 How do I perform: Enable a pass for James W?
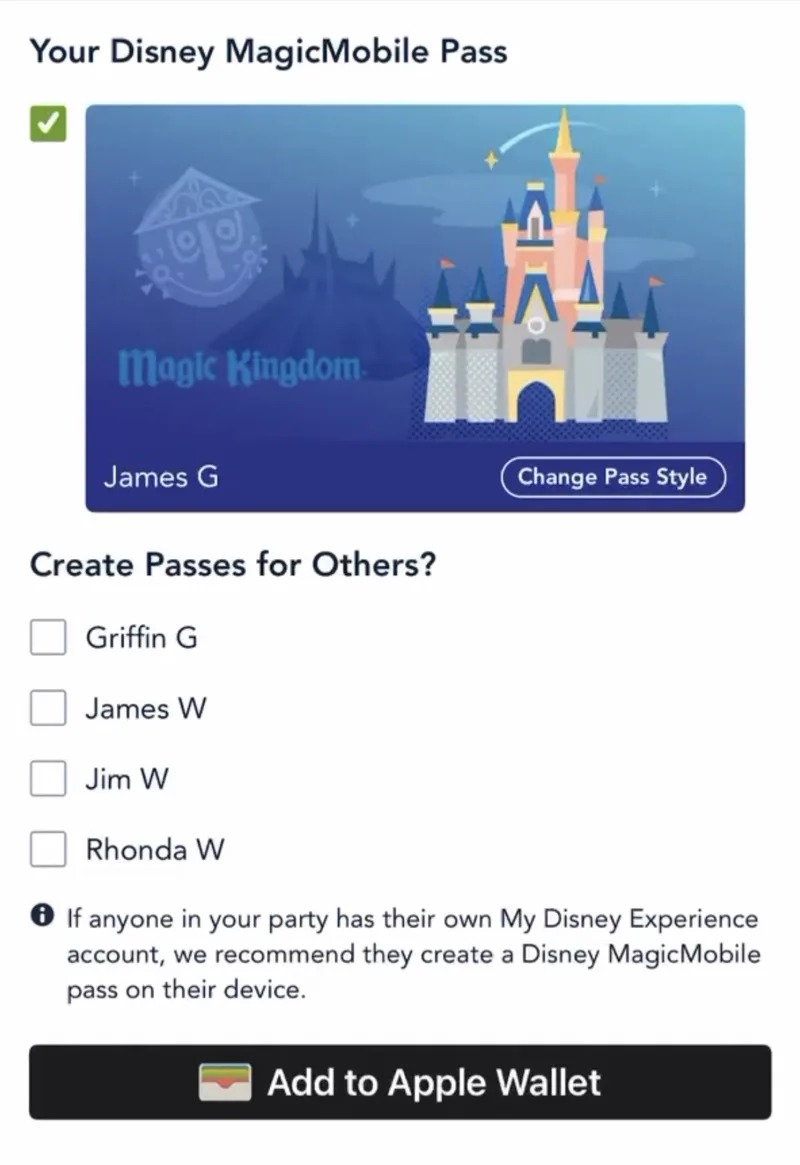point(47,708)
